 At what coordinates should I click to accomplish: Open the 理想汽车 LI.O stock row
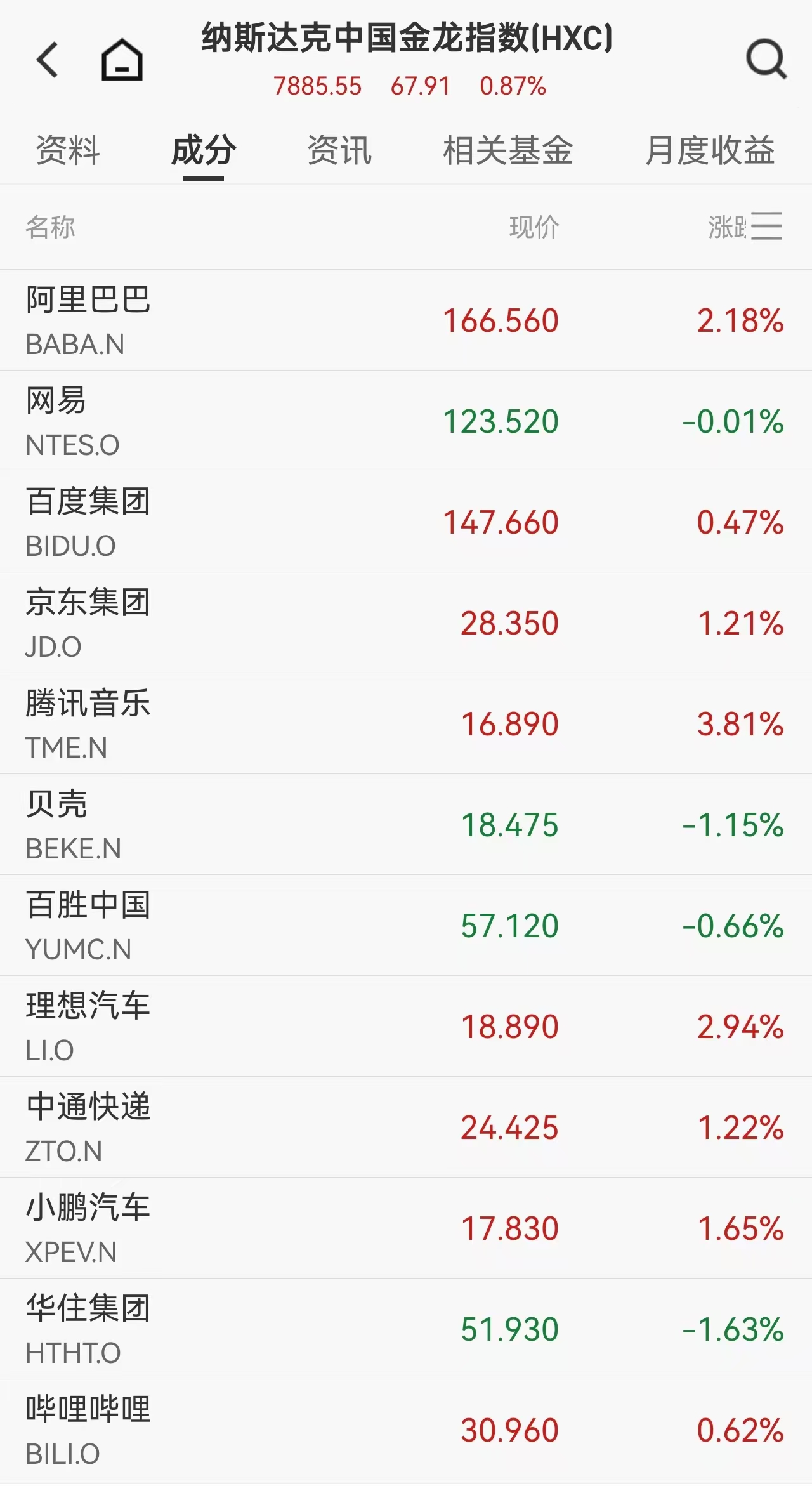(x=406, y=1027)
